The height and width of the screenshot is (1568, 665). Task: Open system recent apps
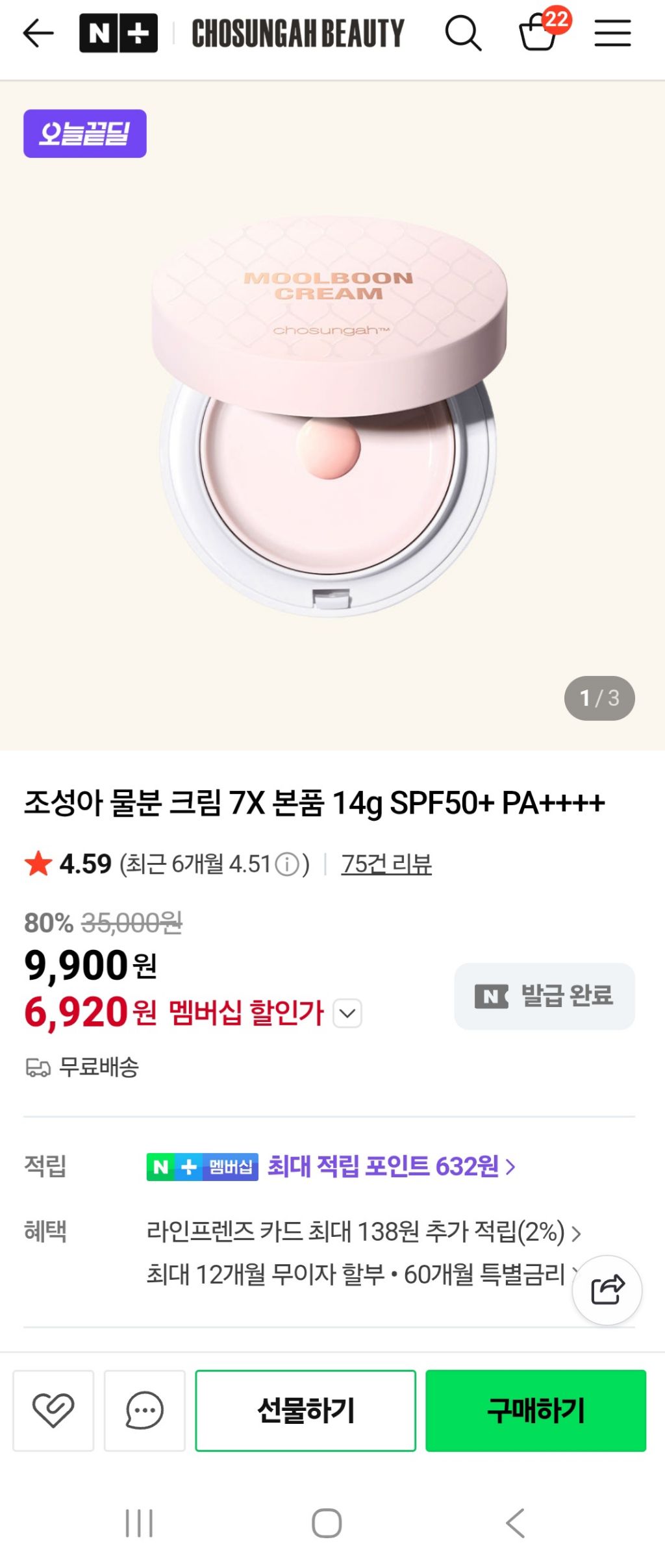(139, 1523)
